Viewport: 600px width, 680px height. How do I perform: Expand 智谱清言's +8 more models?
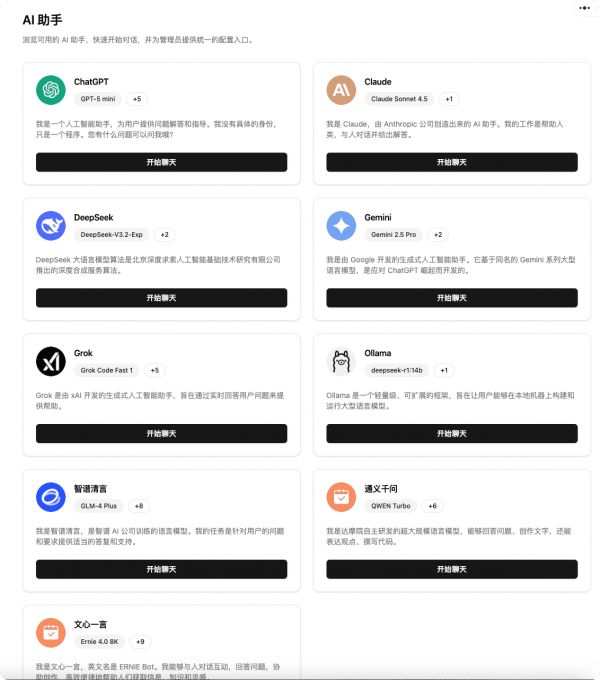(x=138, y=506)
